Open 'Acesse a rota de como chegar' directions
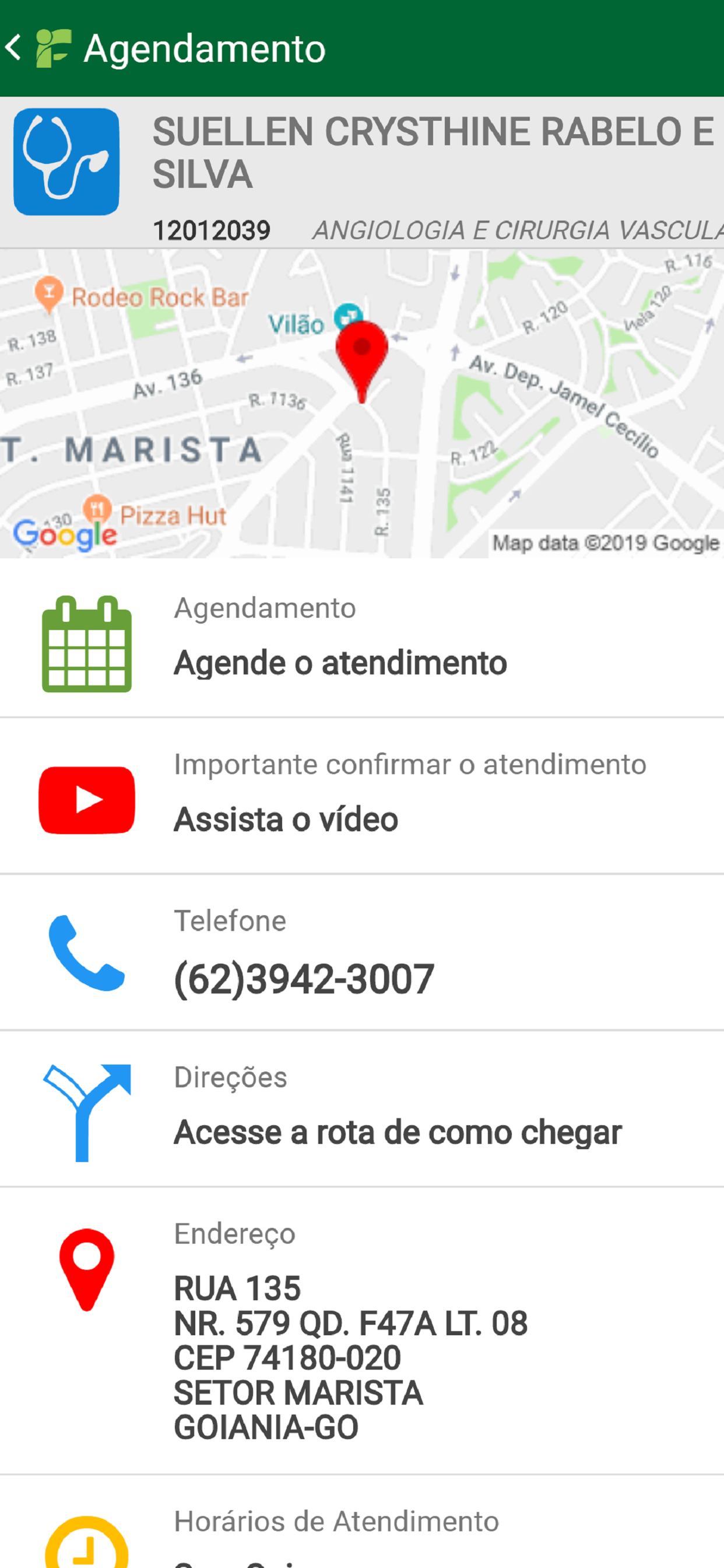Image resolution: width=724 pixels, height=1568 pixels. (x=362, y=1109)
